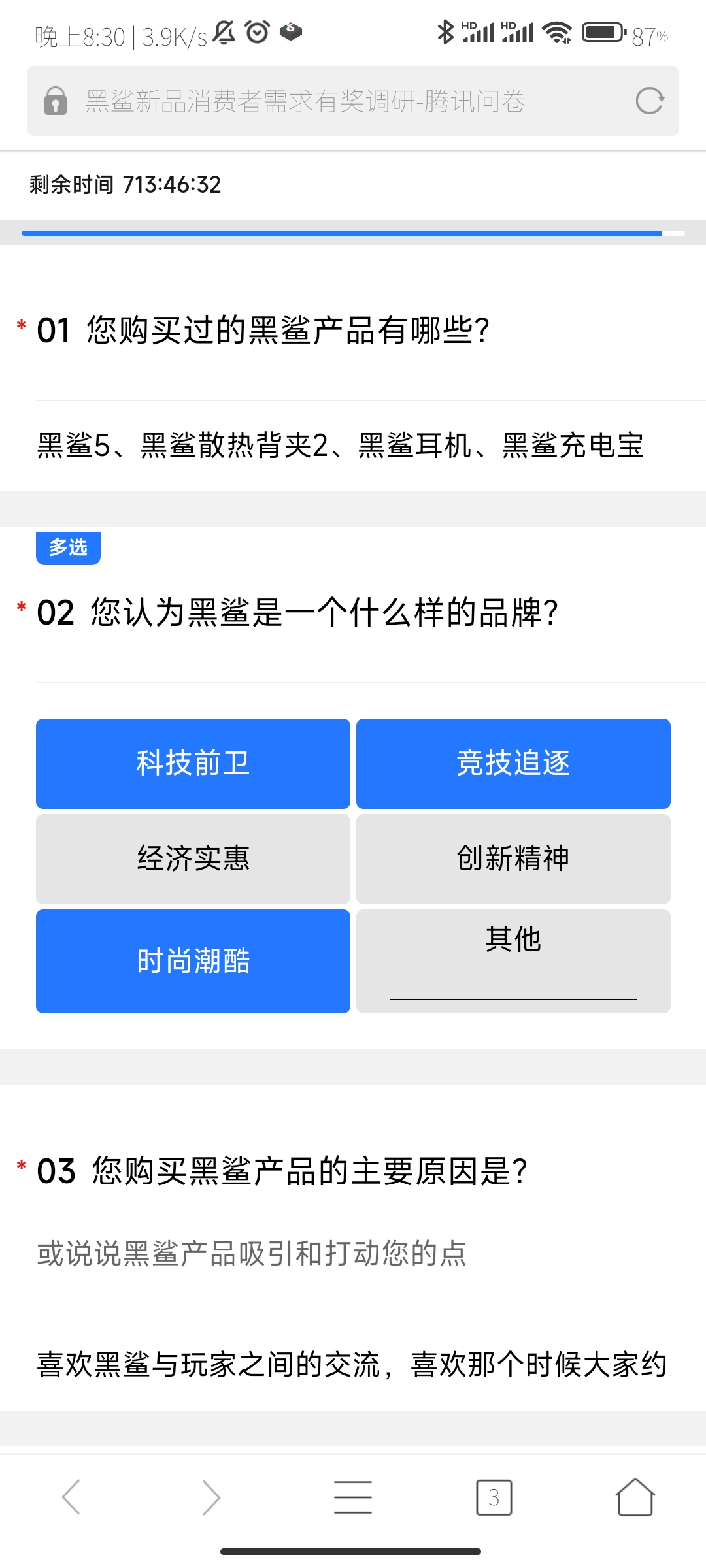
Task: Choose the 创新精神 option
Action: pyautogui.click(x=513, y=859)
